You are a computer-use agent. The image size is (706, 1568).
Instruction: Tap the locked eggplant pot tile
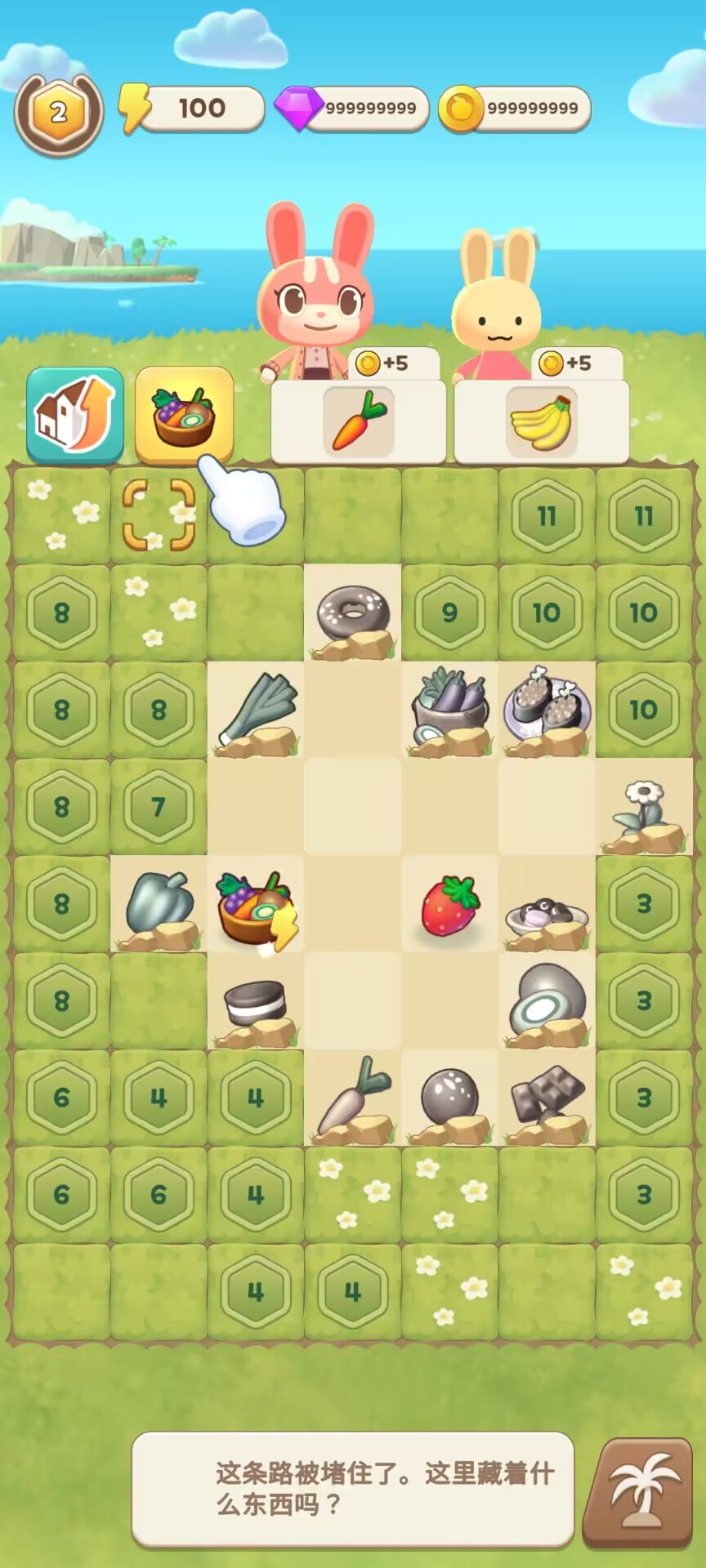(x=449, y=711)
